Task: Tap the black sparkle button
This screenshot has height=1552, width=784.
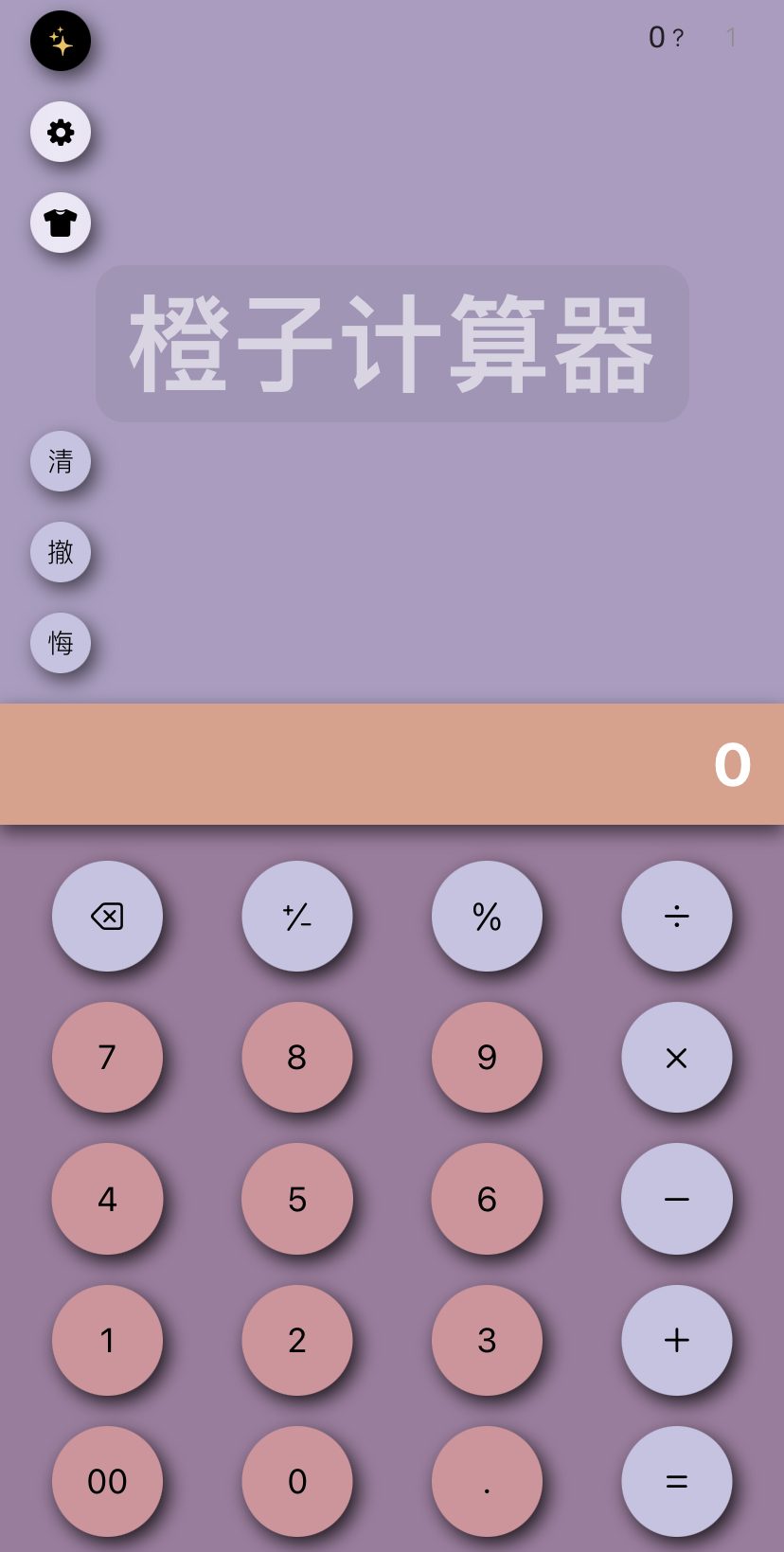Action: [x=61, y=41]
